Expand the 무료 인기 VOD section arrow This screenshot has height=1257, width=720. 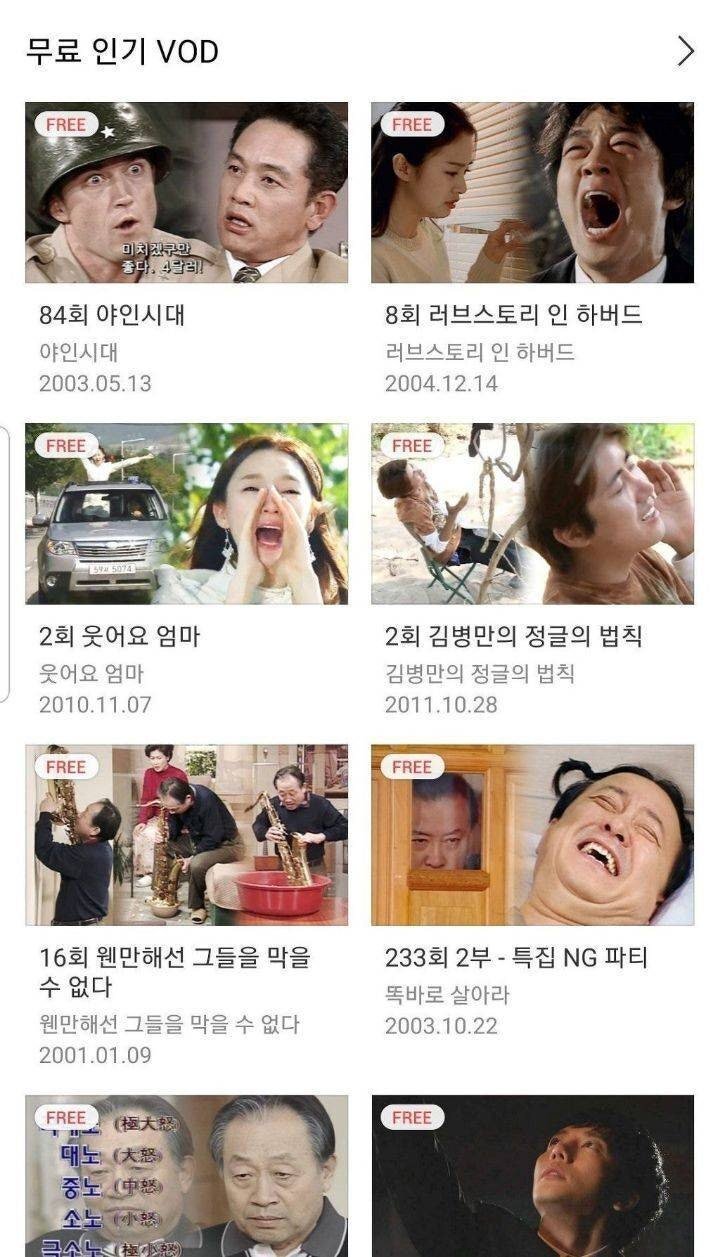[685, 51]
